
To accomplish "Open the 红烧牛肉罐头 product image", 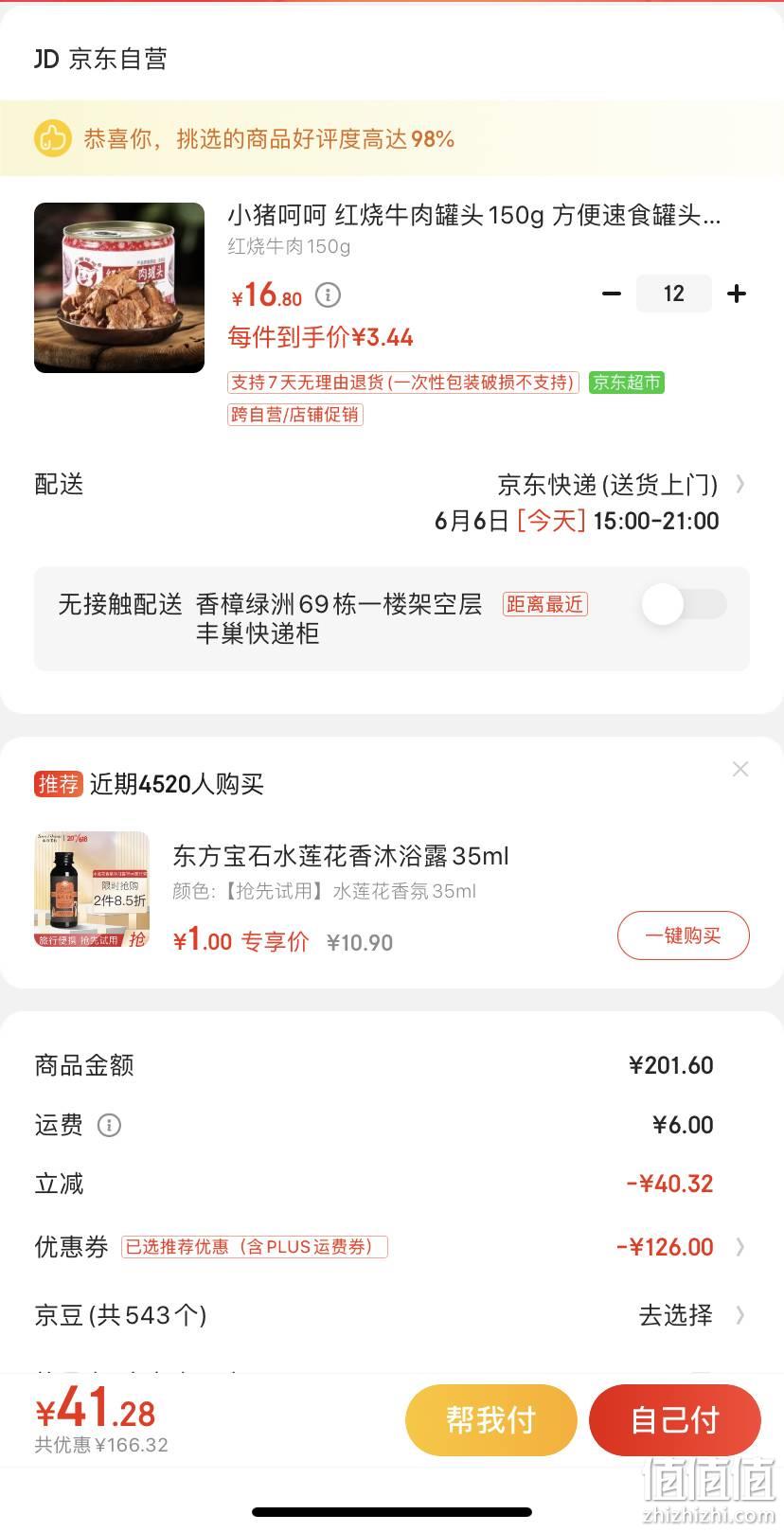I will (x=119, y=288).
